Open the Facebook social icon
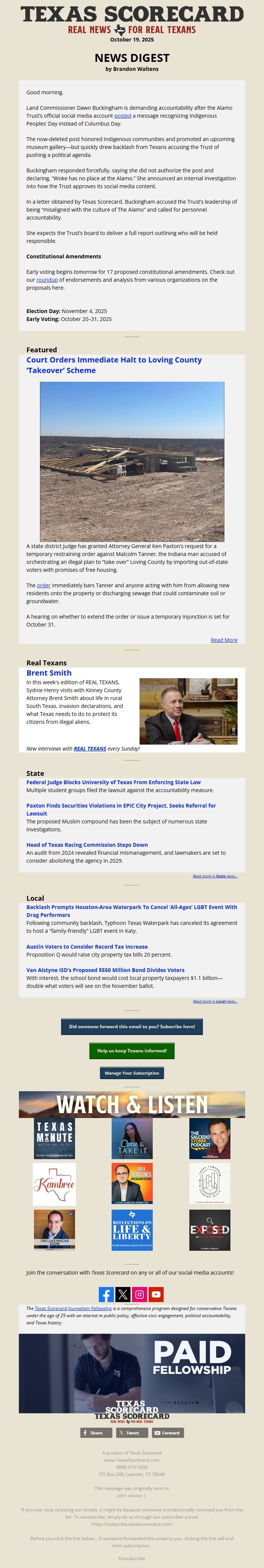Viewport: 264px width, 1568px height. coord(106,1294)
